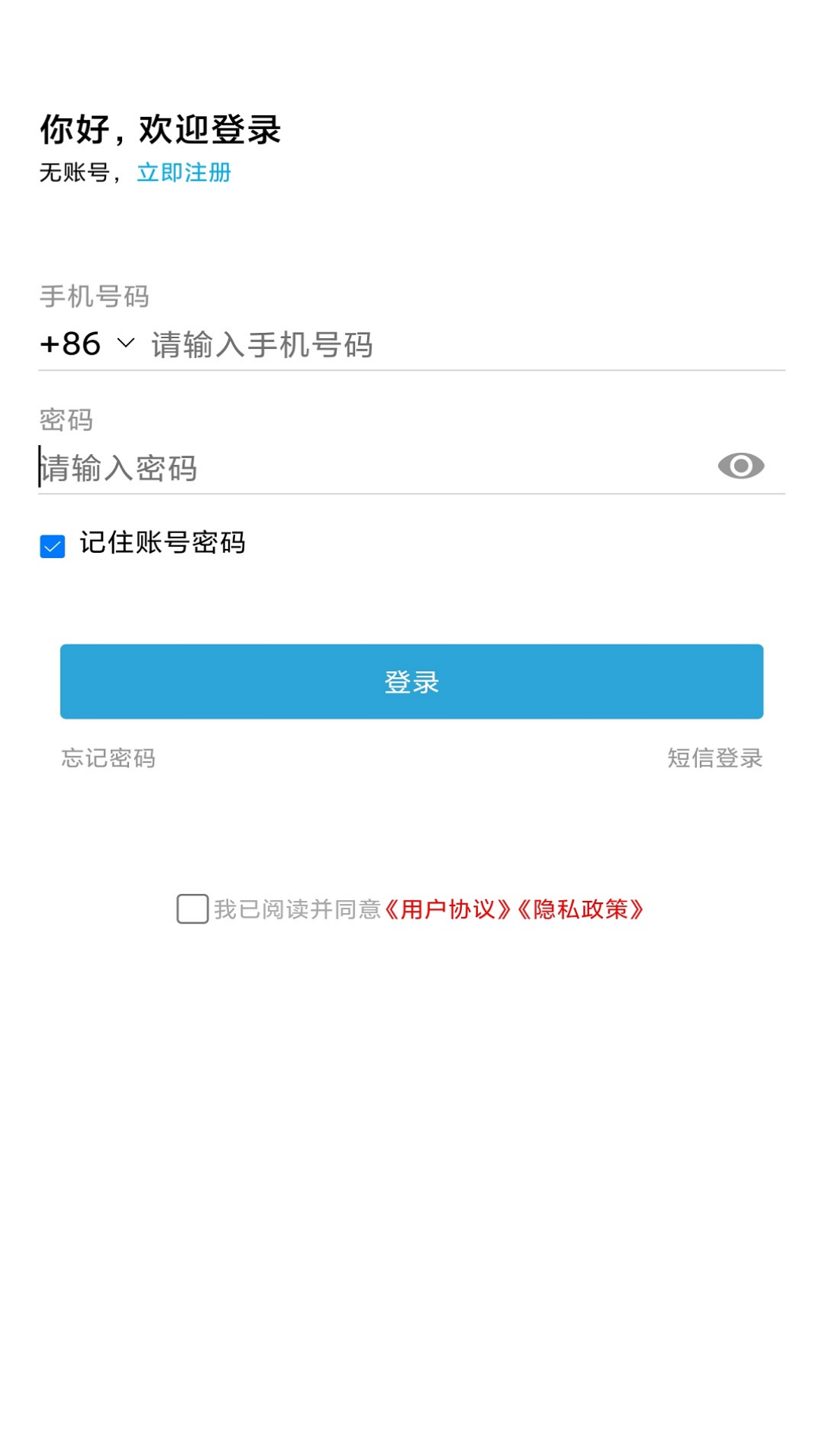Screen dimensions: 819x1456
Task: Click 登录 to sign in
Action: point(412,681)
